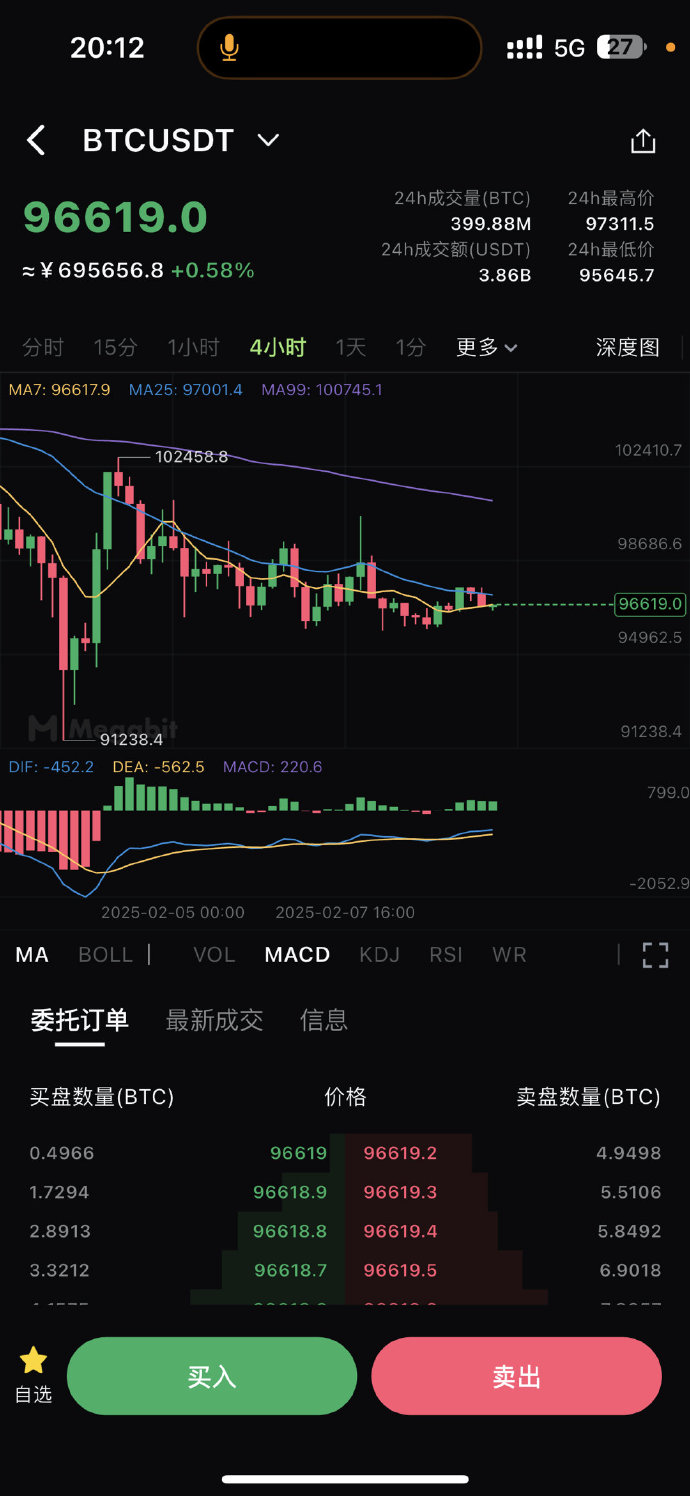Expand the 更多 interval options
Image resolution: width=690 pixels, height=1496 pixels.
click(486, 347)
